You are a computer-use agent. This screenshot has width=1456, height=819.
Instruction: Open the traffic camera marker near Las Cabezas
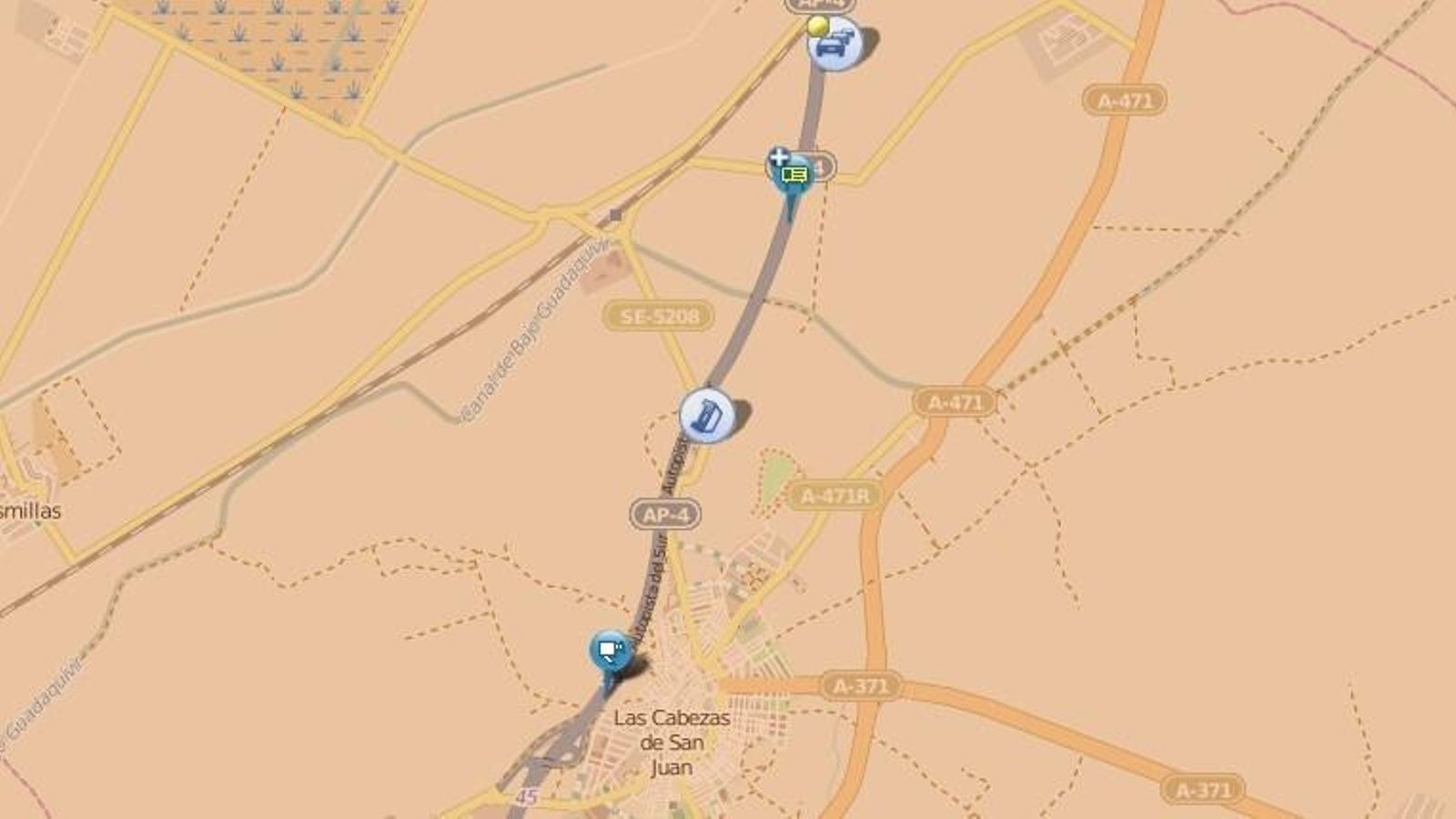(x=610, y=652)
